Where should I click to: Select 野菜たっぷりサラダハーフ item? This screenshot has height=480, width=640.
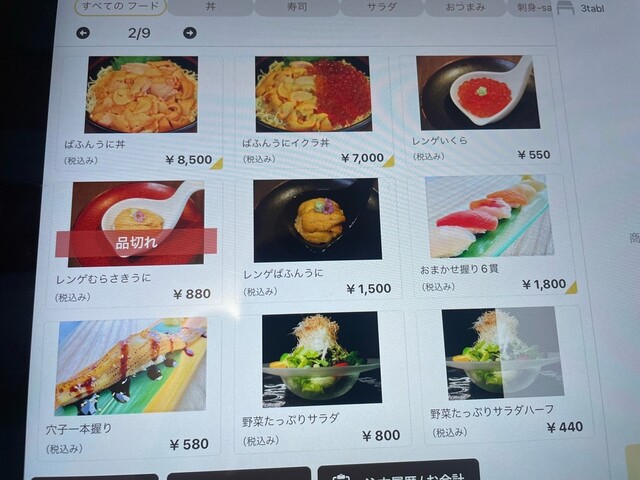coord(498,372)
